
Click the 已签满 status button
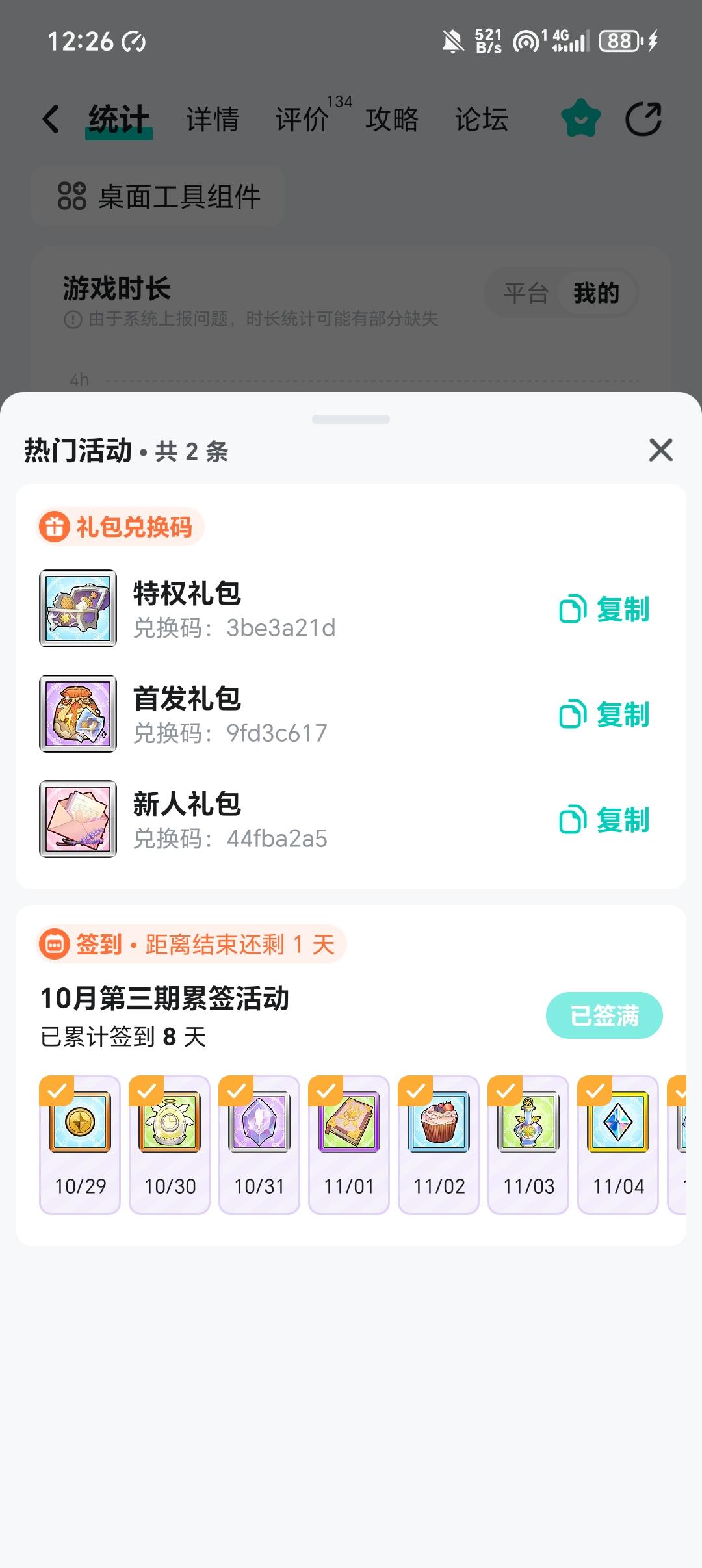click(603, 1015)
